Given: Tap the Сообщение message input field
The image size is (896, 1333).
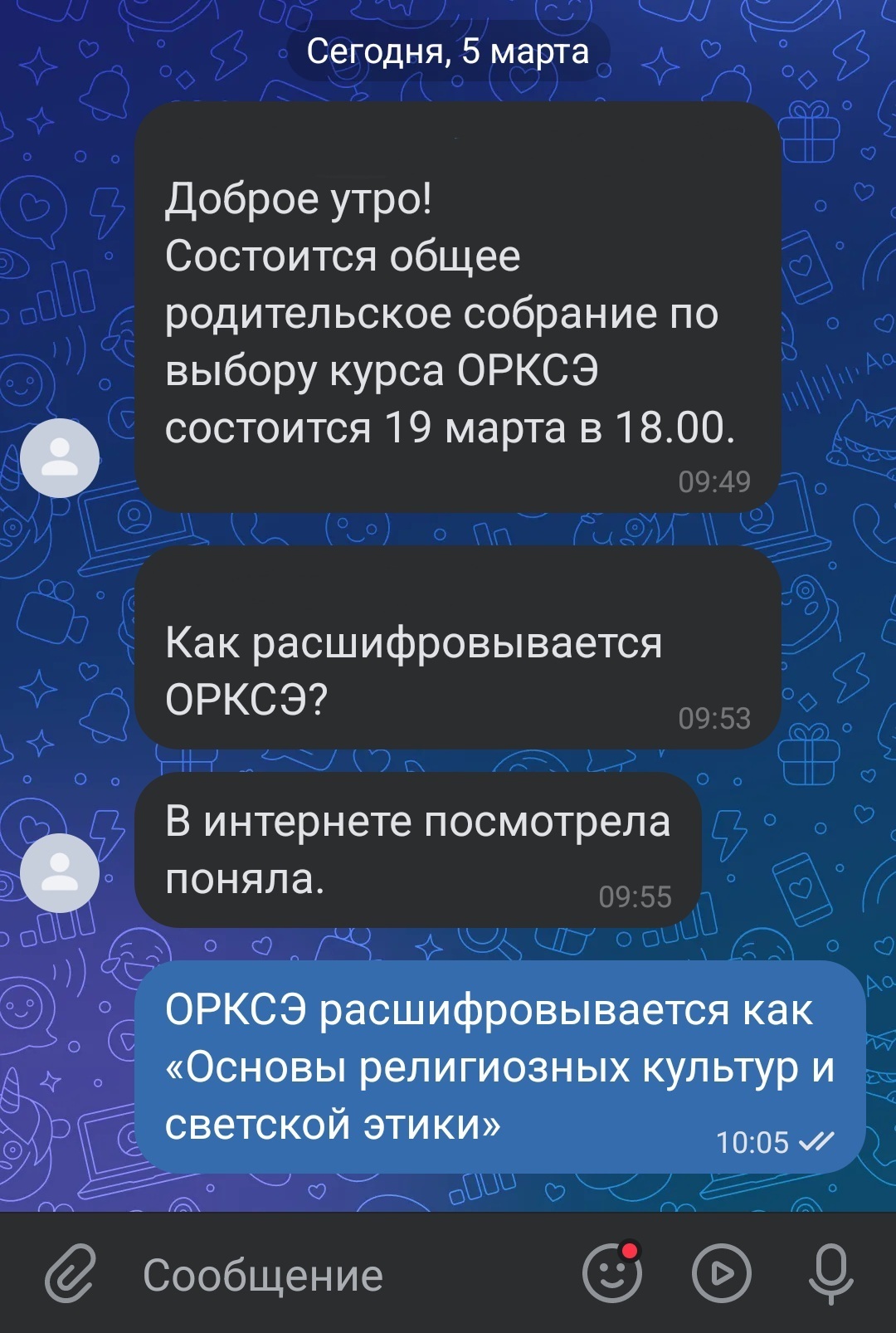Looking at the screenshot, I should pyautogui.click(x=332, y=1275).
